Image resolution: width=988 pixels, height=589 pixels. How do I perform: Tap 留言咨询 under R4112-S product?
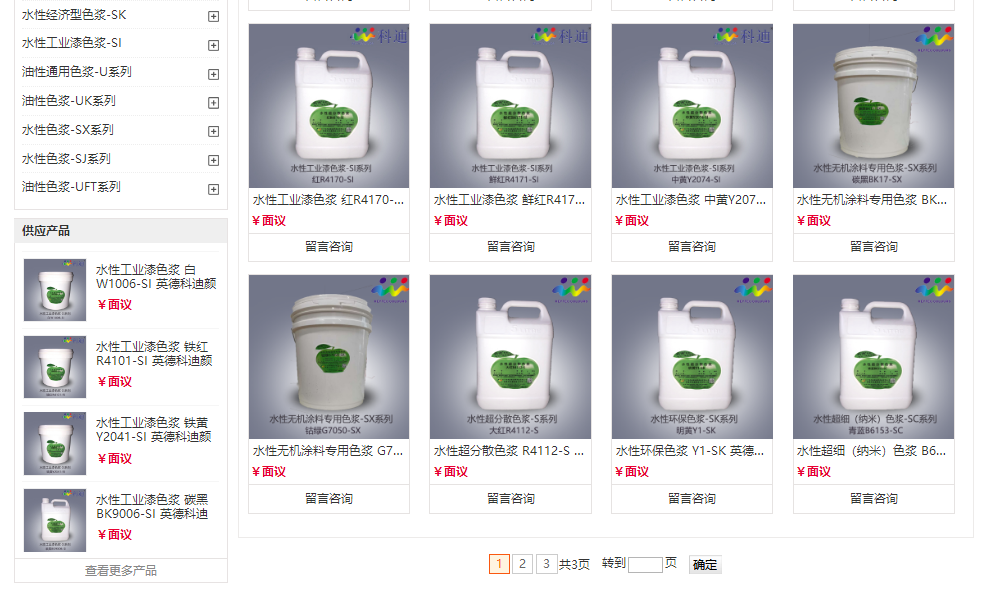tap(510, 498)
